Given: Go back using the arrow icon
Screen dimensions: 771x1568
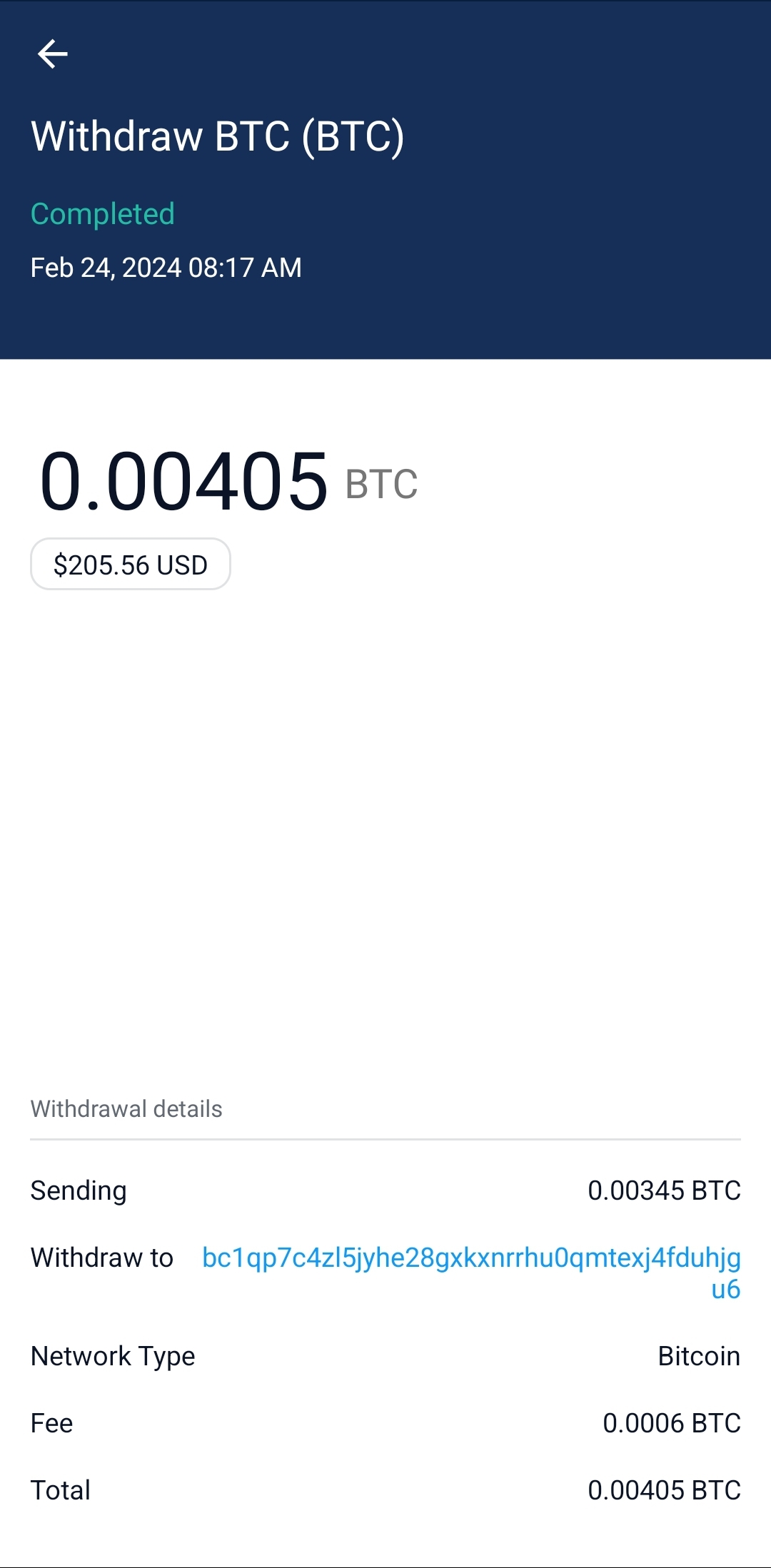Looking at the screenshot, I should point(53,54).
